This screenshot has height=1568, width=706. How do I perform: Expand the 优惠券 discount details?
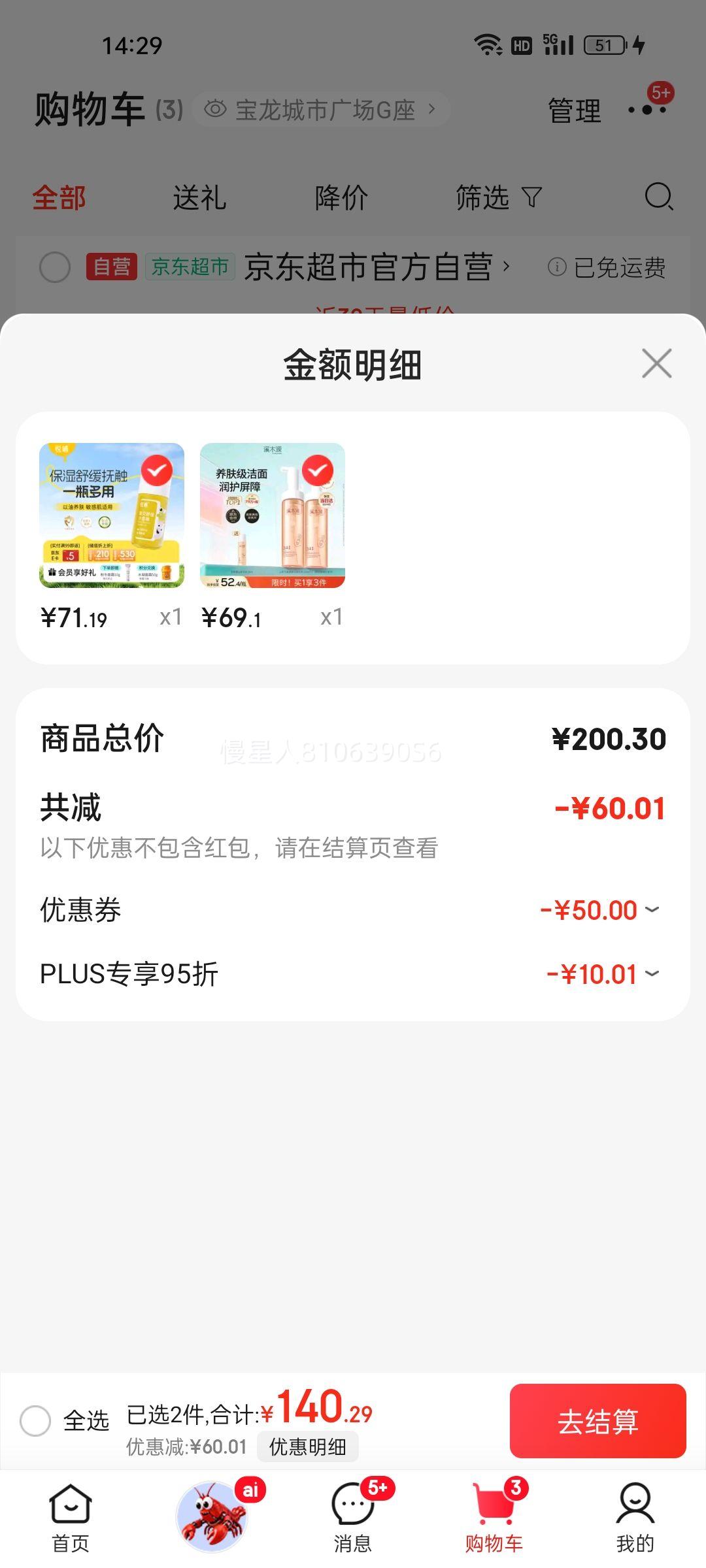pyautogui.click(x=652, y=909)
